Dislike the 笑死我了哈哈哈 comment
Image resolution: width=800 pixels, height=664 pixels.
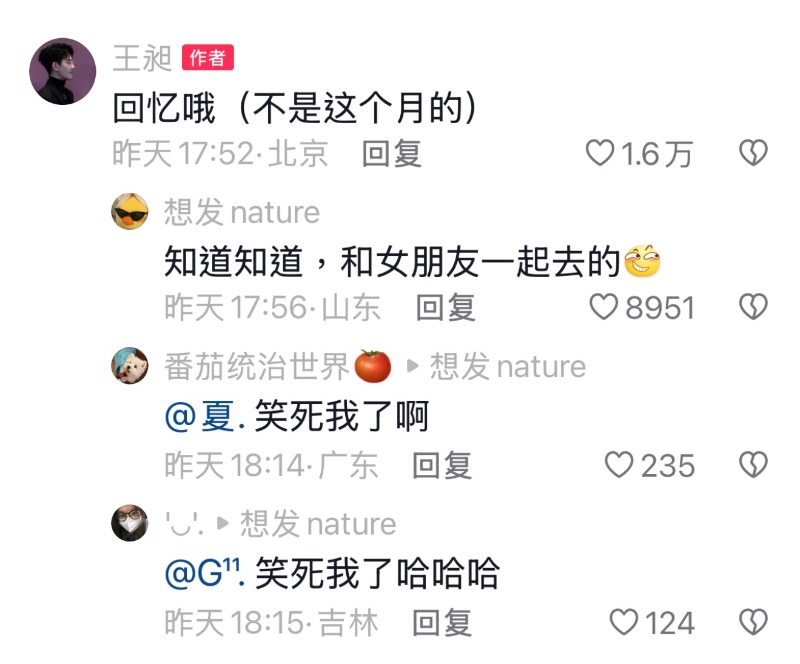pos(752,623)
